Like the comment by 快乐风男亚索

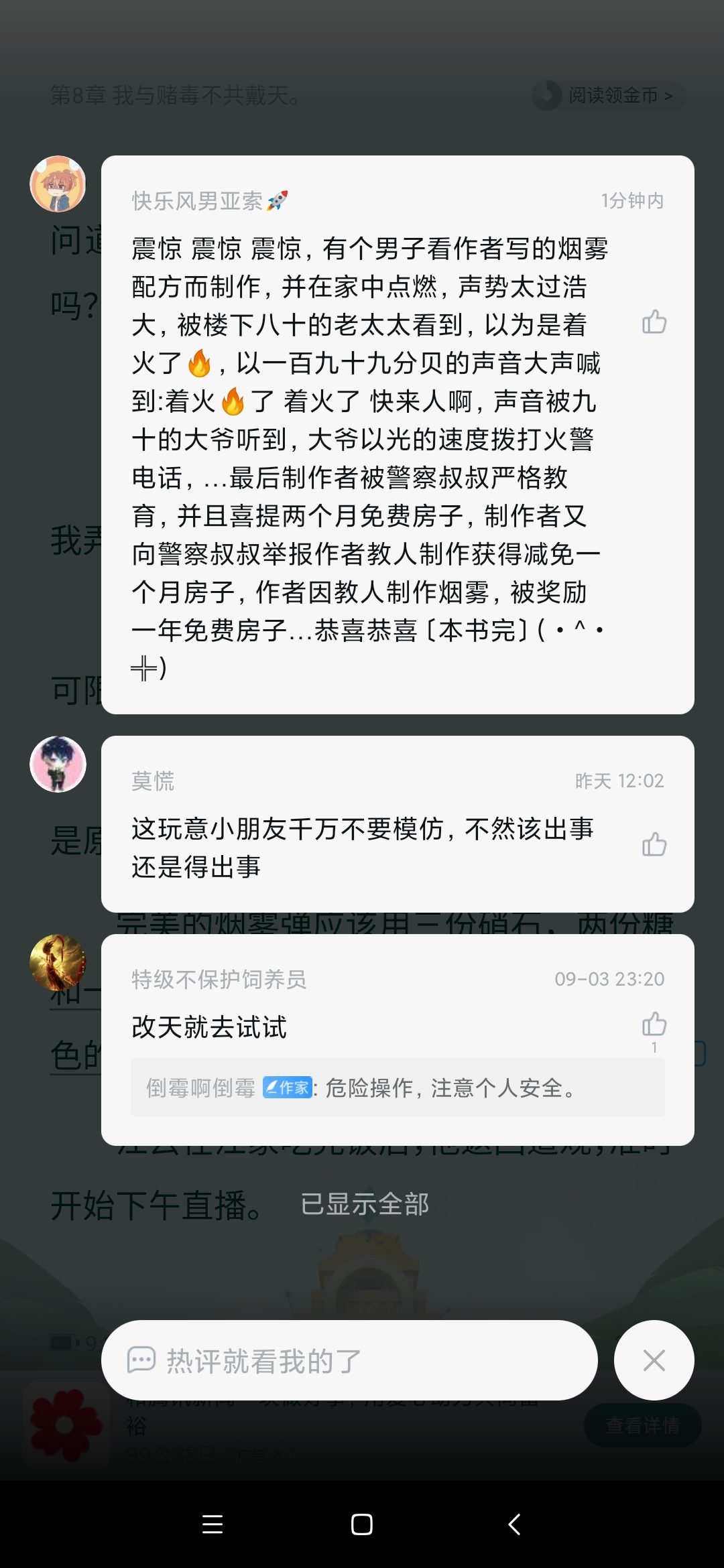coord(654,322)
